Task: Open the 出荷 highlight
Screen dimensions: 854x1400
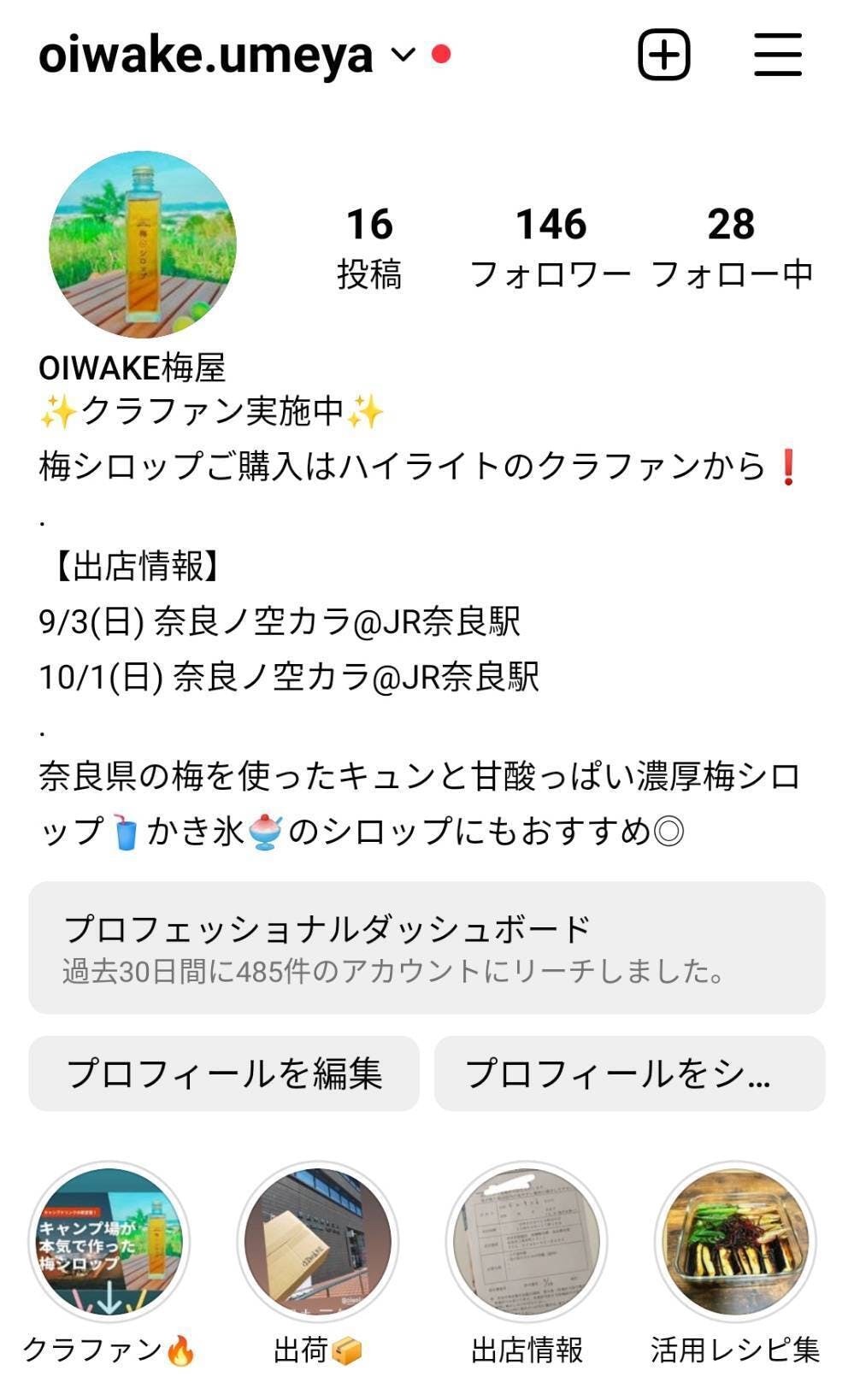Action: click(x=318, y=1242)
